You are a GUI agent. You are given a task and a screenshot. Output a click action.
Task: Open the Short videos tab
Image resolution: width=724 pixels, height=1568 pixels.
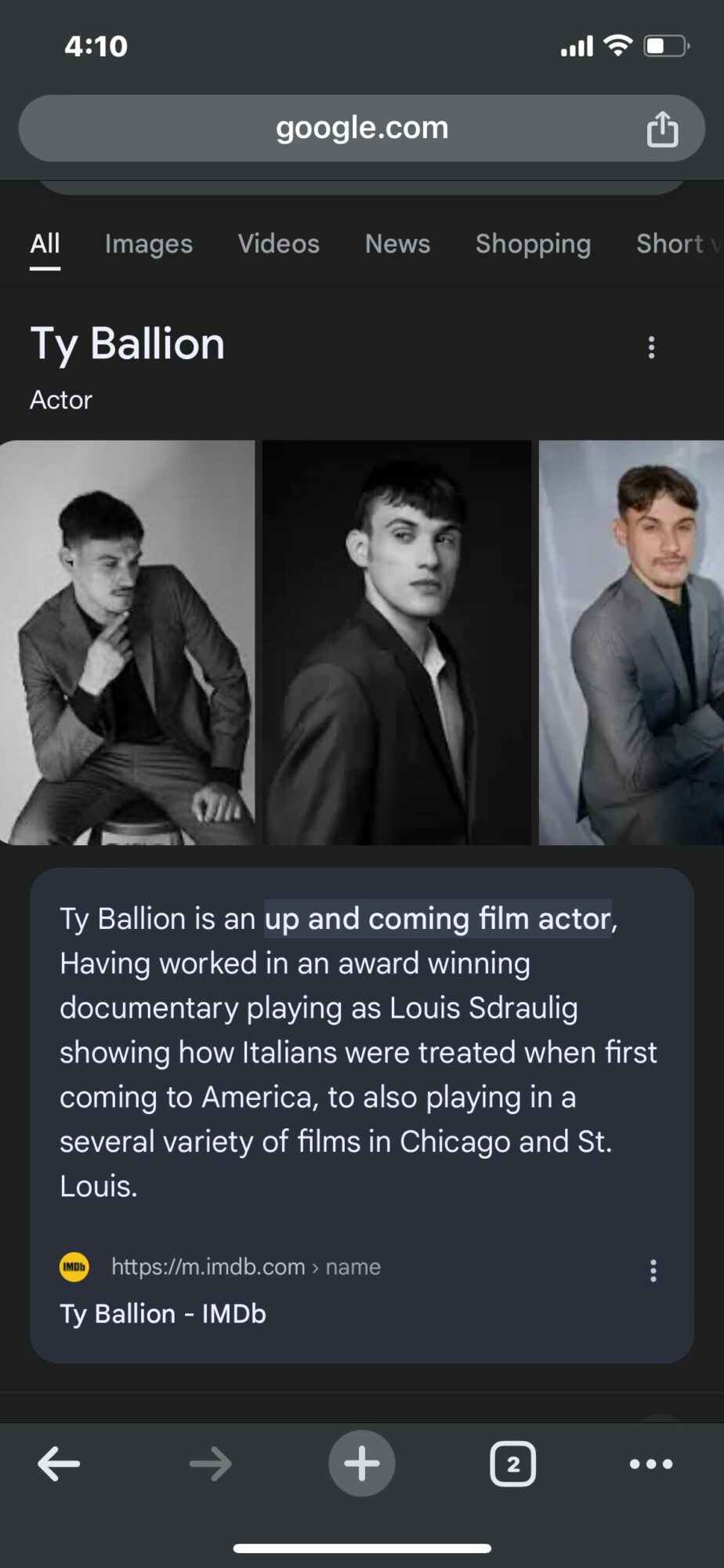coord(675,244)
